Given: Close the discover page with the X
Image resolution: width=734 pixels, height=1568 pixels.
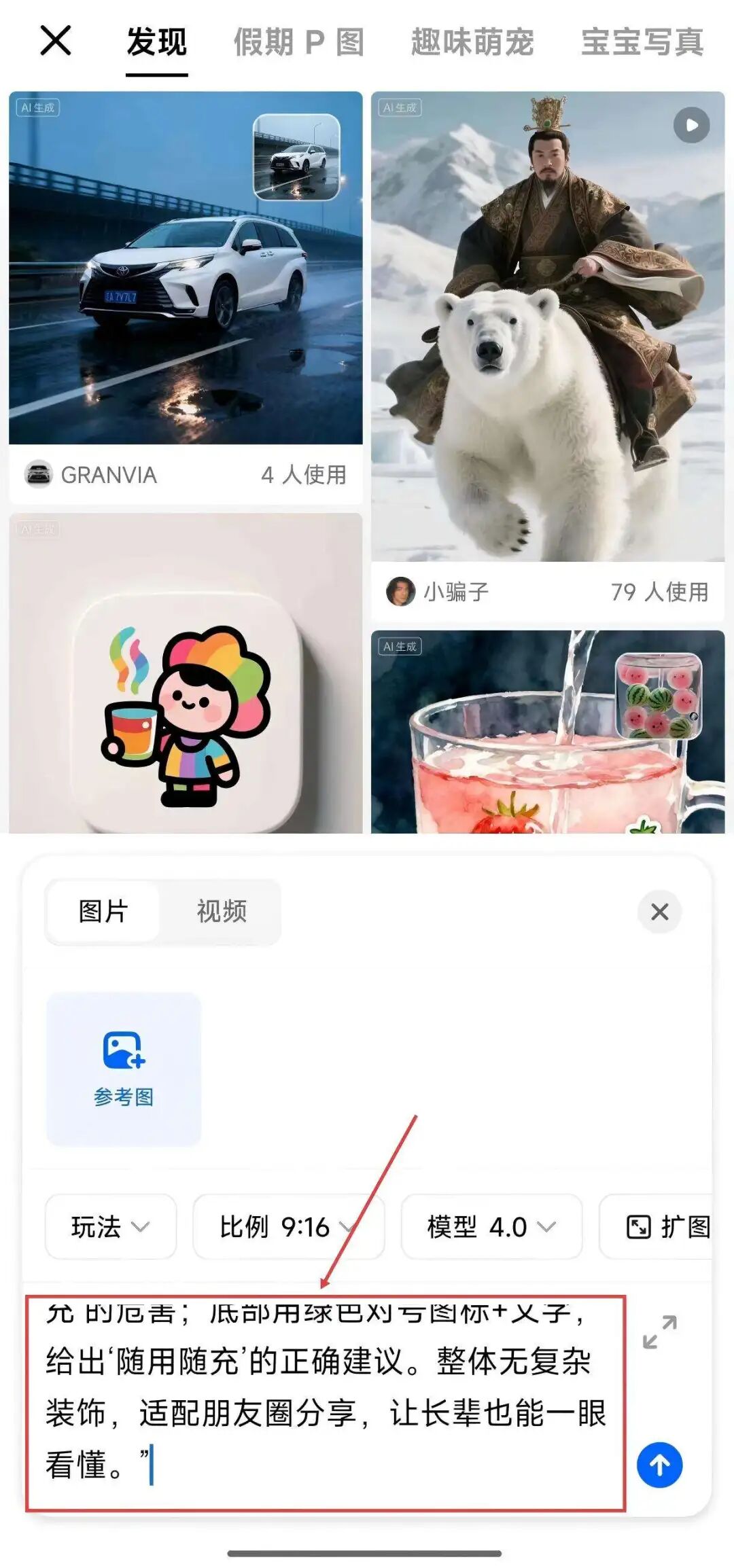Looking at the screenshot, I should pyautogui.click(x=56, y=41).
